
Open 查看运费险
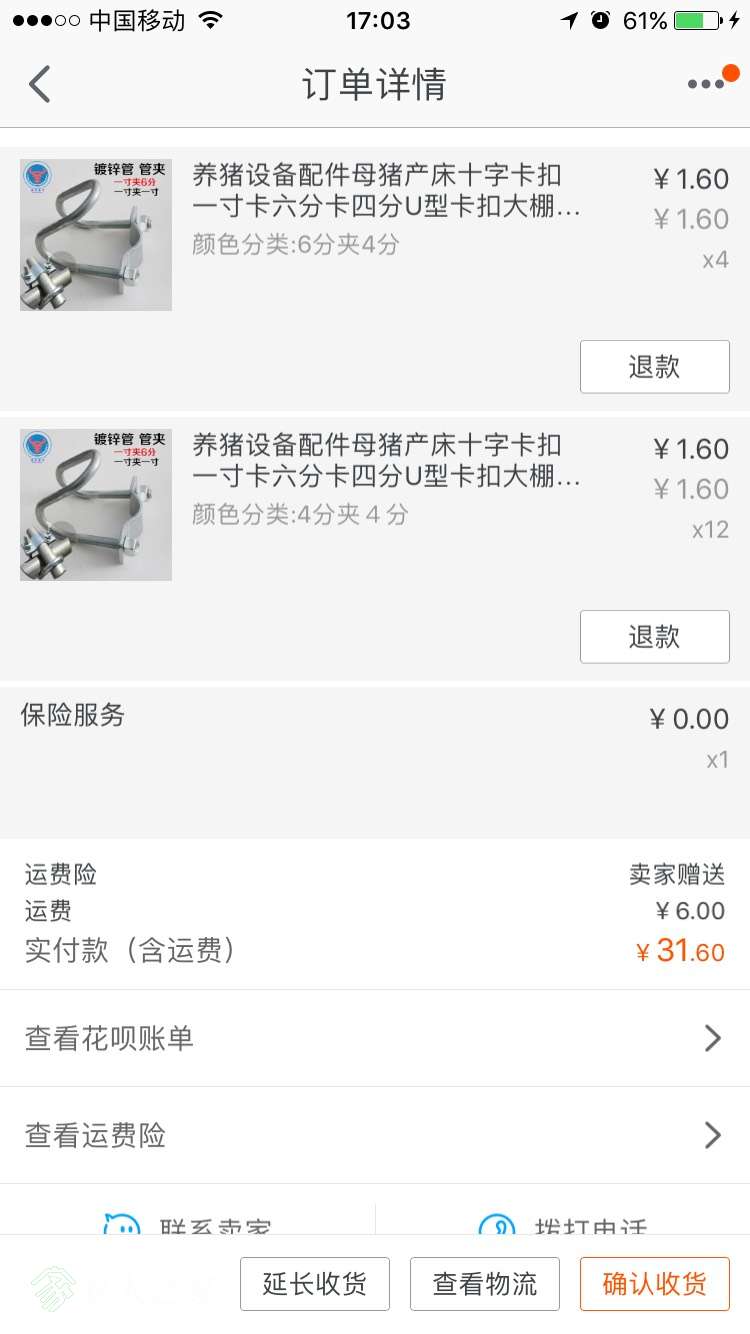pyautogui.click(x=375, y=1136)
